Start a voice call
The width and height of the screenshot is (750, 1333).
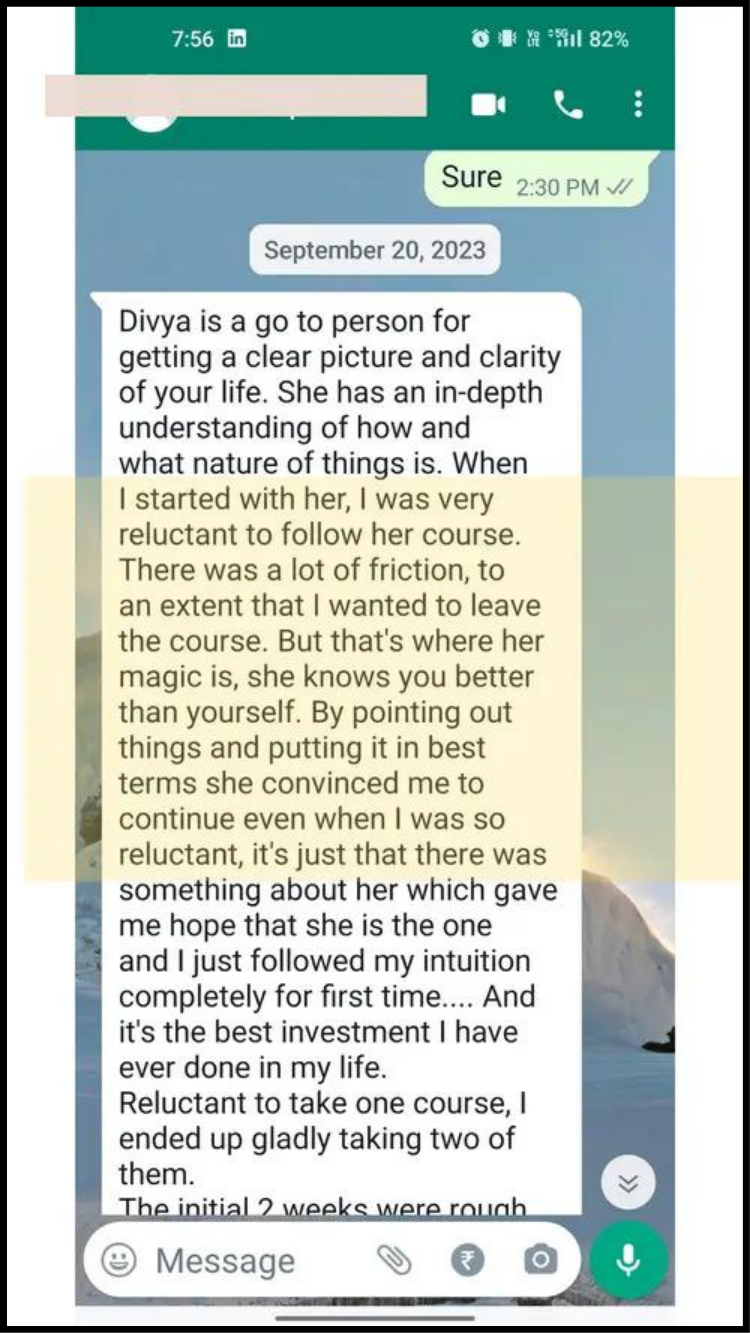point(568,104)
